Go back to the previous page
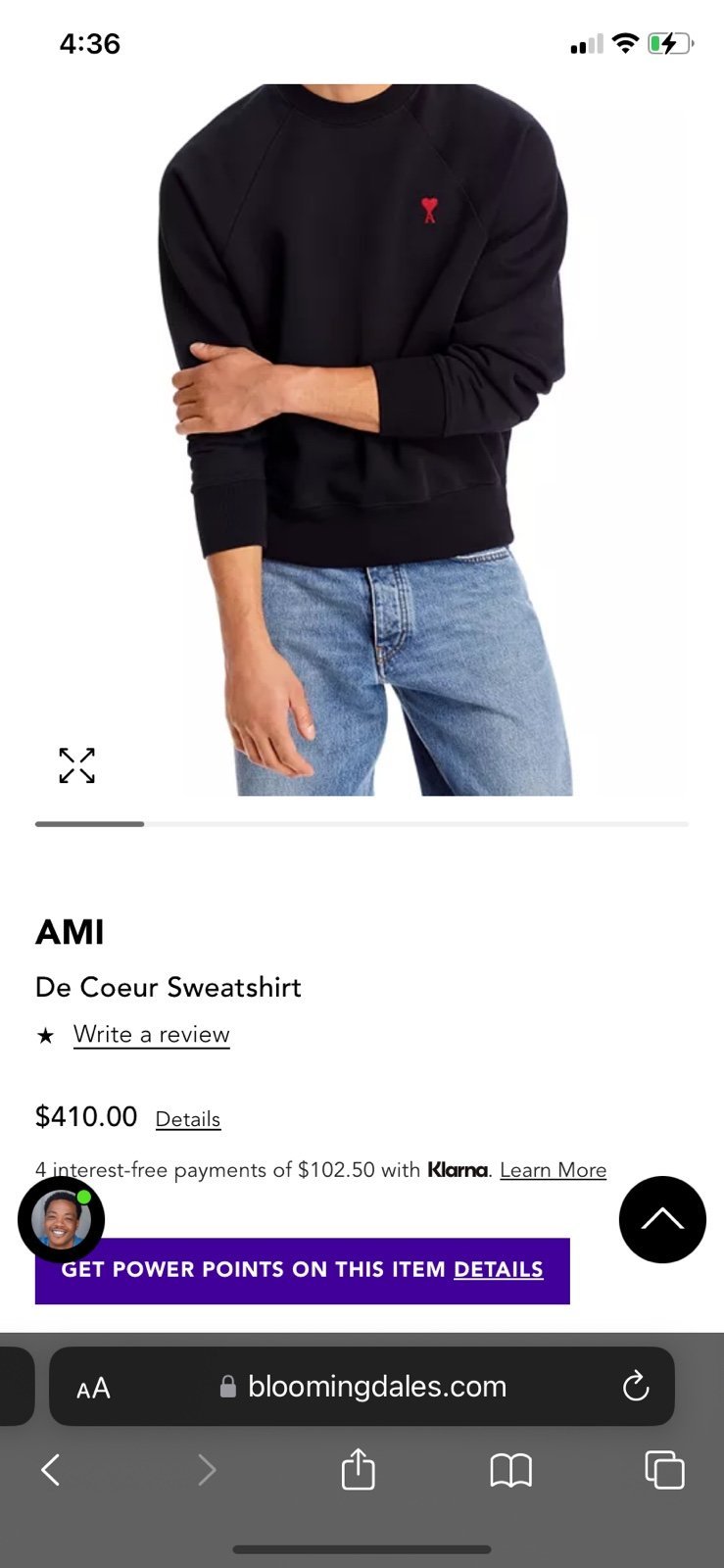 tap(51, 1469)
